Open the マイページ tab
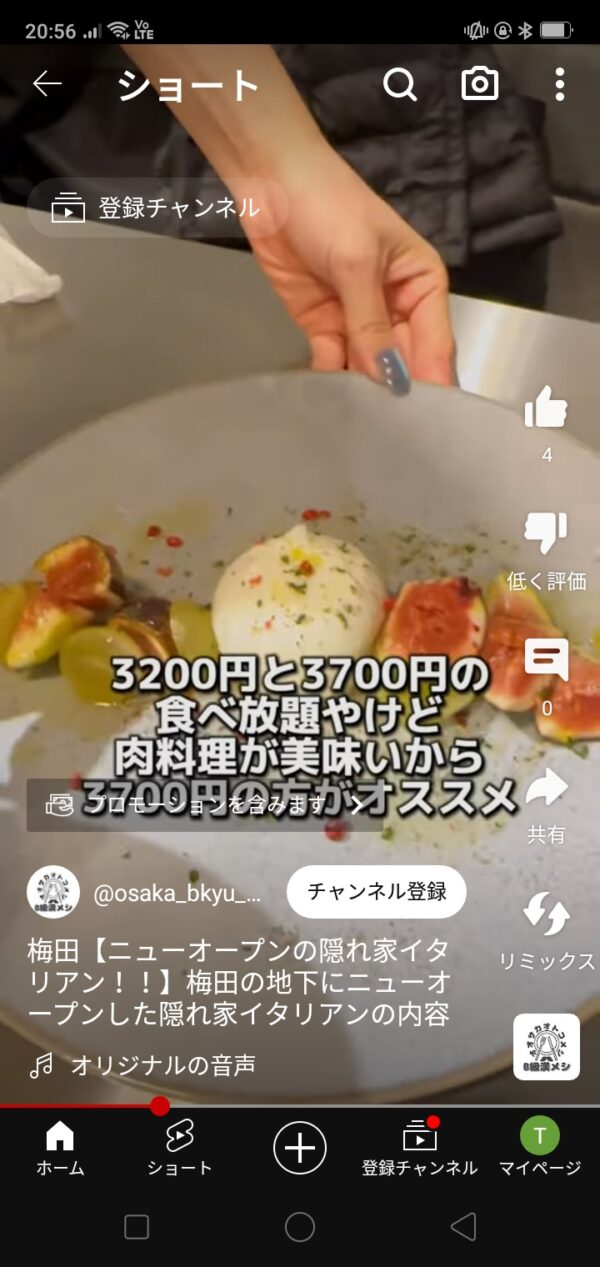This screenshot has height=1267, width=600. 540,1147
